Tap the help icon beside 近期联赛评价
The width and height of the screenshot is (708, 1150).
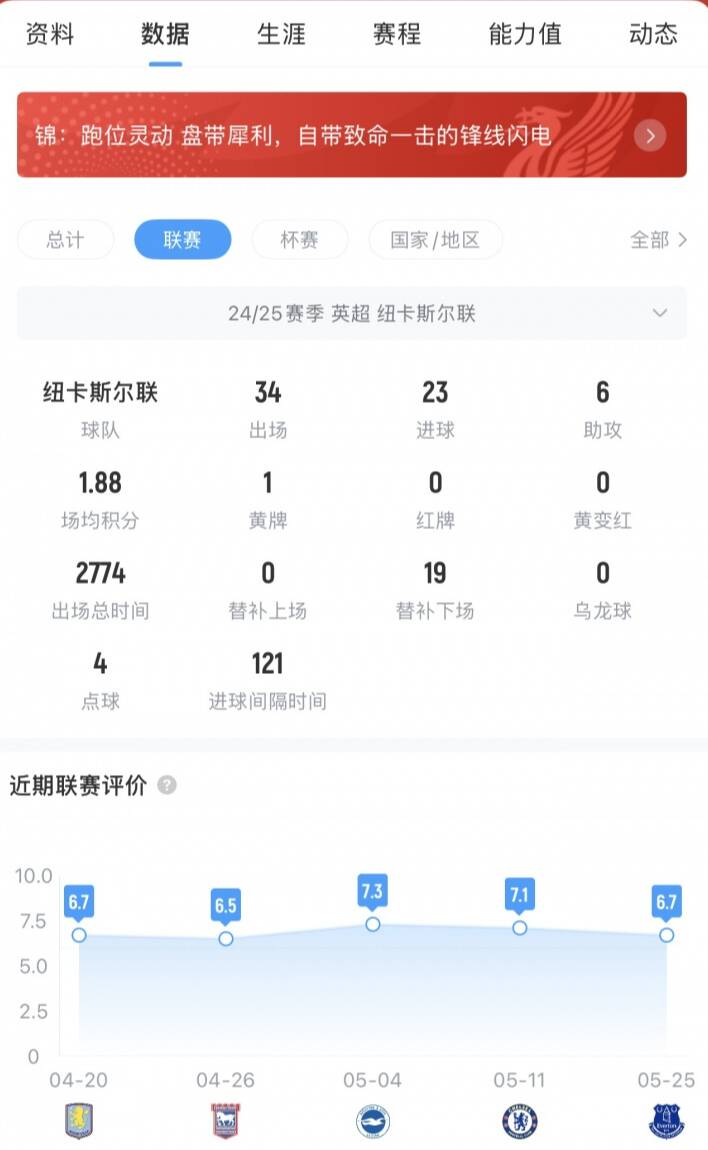[x=167, y=785]
